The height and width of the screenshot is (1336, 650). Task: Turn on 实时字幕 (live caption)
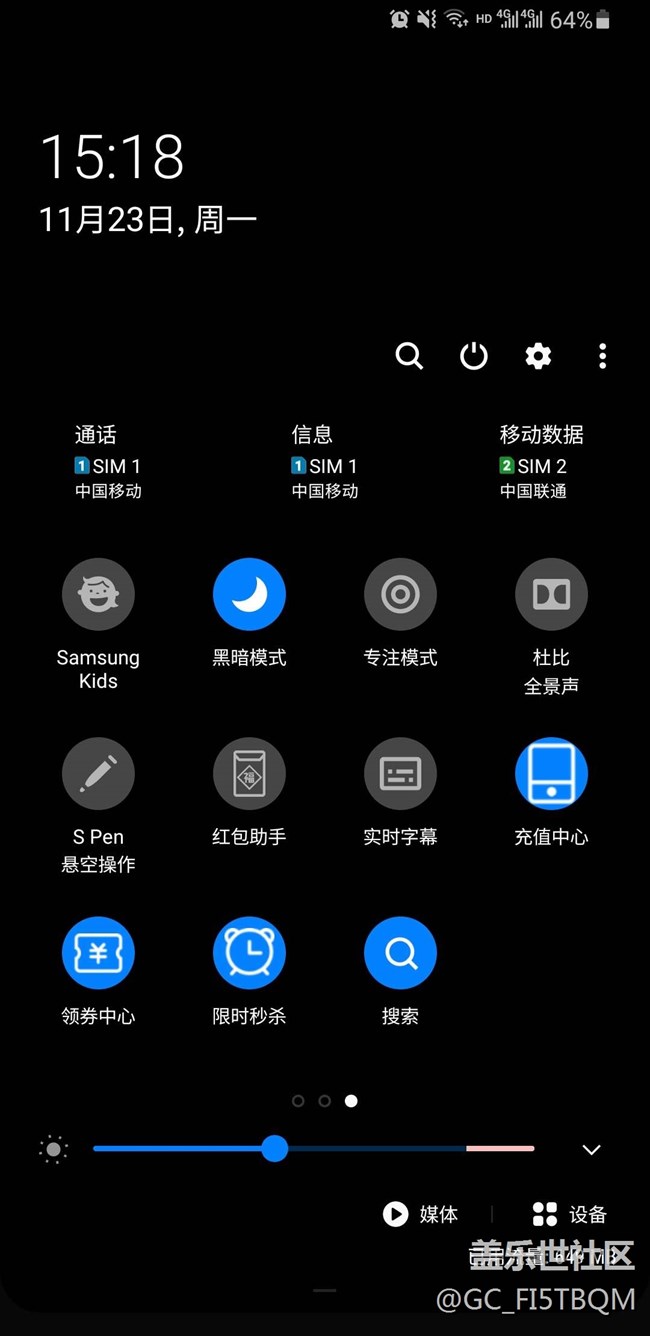[400, 774]
